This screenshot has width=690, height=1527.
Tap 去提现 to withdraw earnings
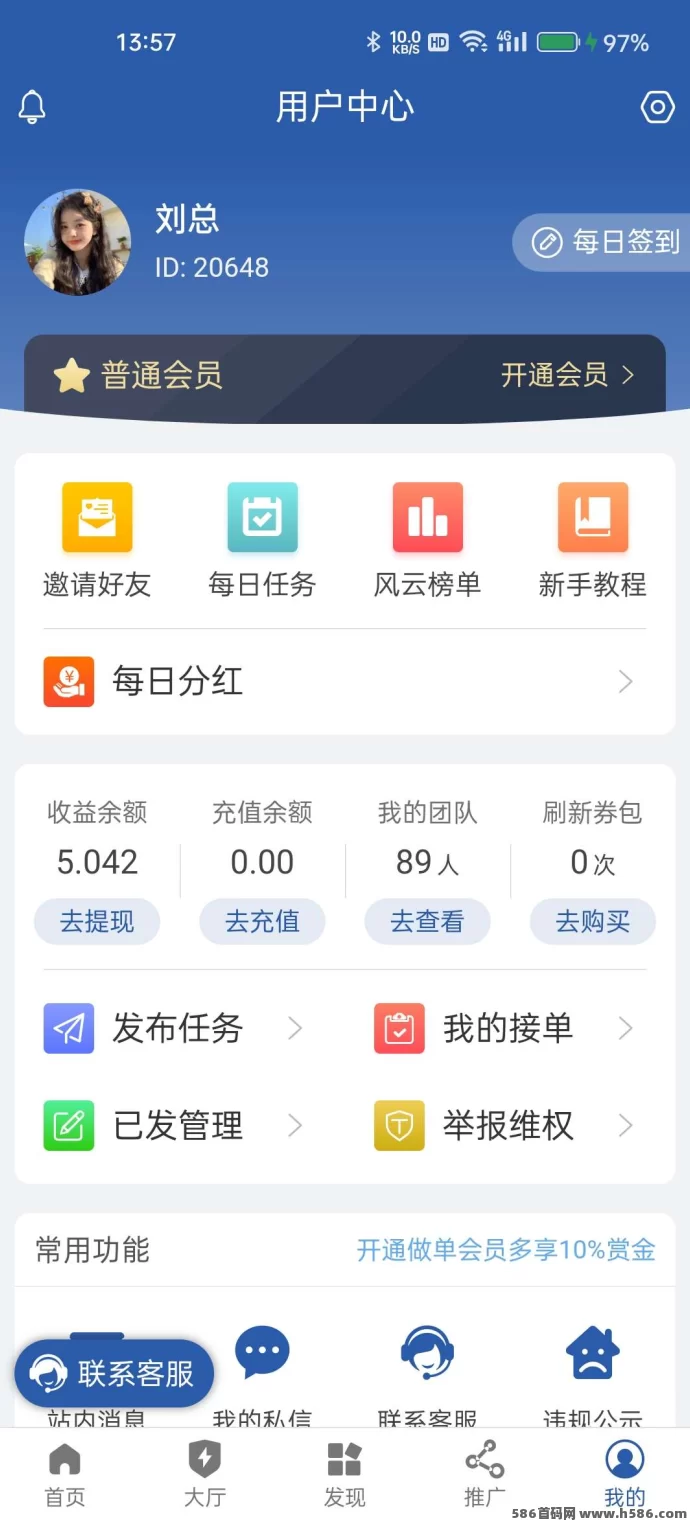click(97, 921)
